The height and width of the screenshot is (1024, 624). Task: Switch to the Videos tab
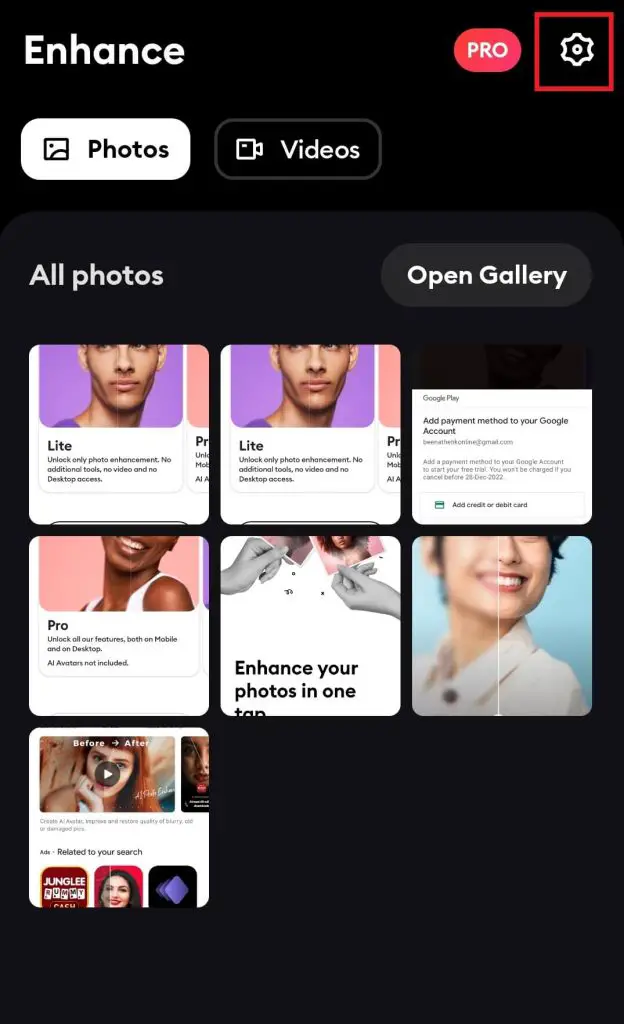pyautogui.click(x=298, y=149)
